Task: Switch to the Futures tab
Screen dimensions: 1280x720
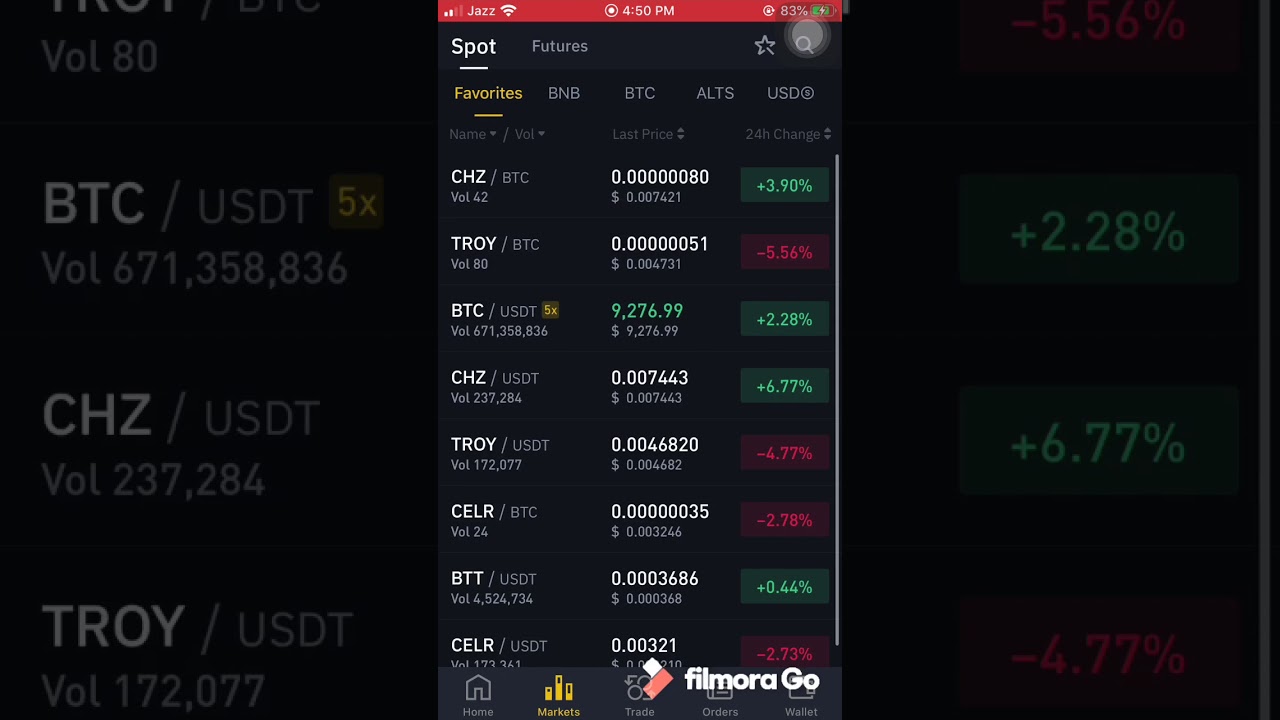Action: [x=559, y=46]
